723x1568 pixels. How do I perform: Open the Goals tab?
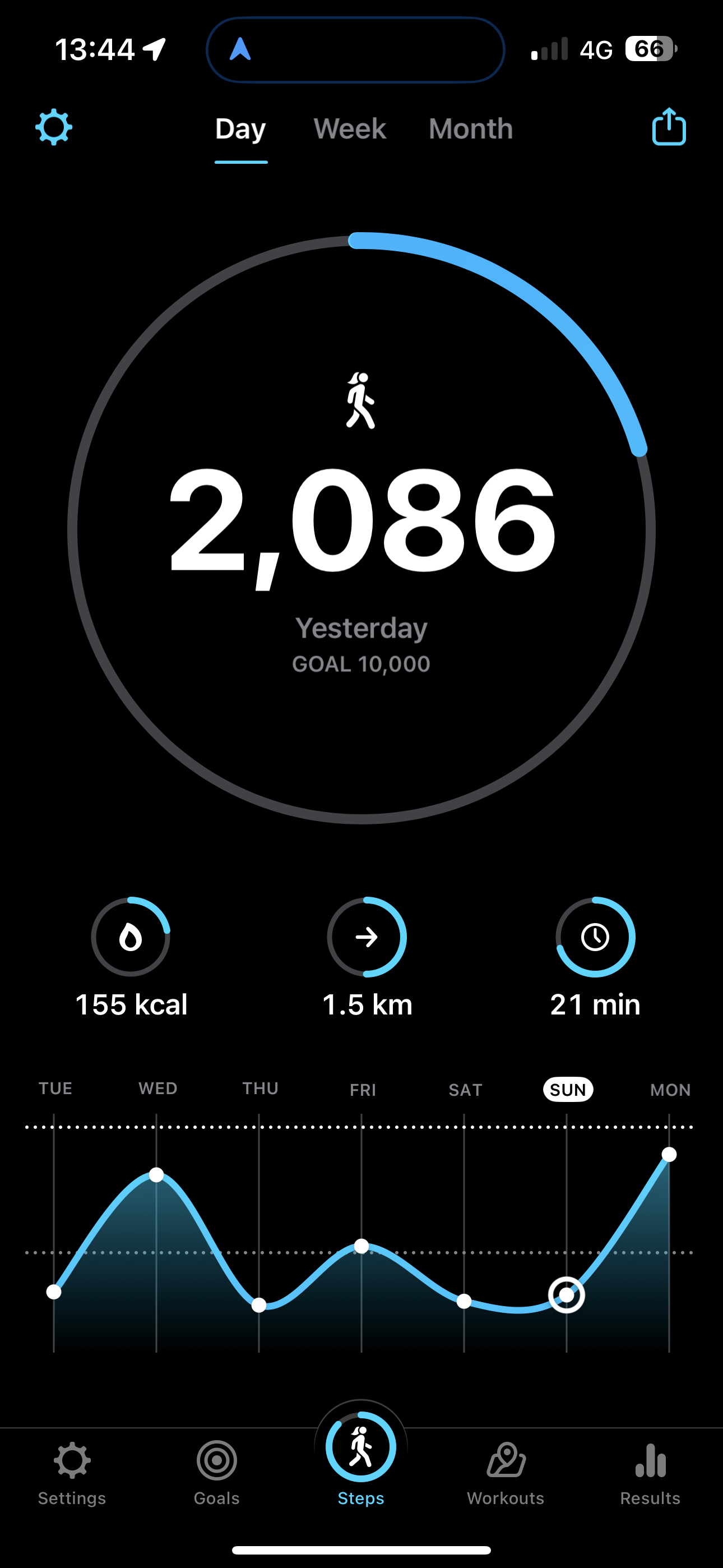pyautogui.click(x=217, y=1473)
